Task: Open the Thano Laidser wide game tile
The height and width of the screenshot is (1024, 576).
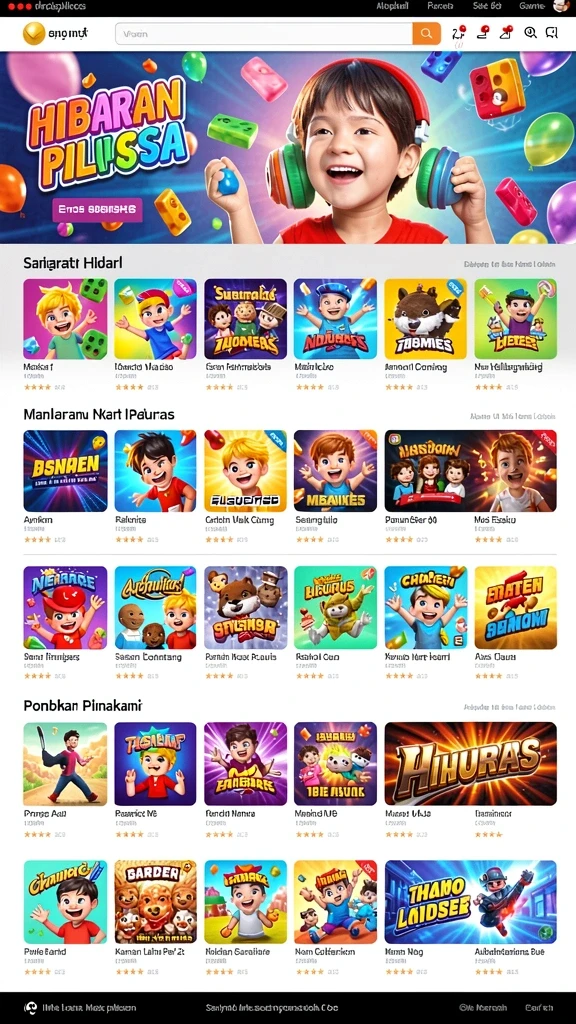Action: point(470,902)
